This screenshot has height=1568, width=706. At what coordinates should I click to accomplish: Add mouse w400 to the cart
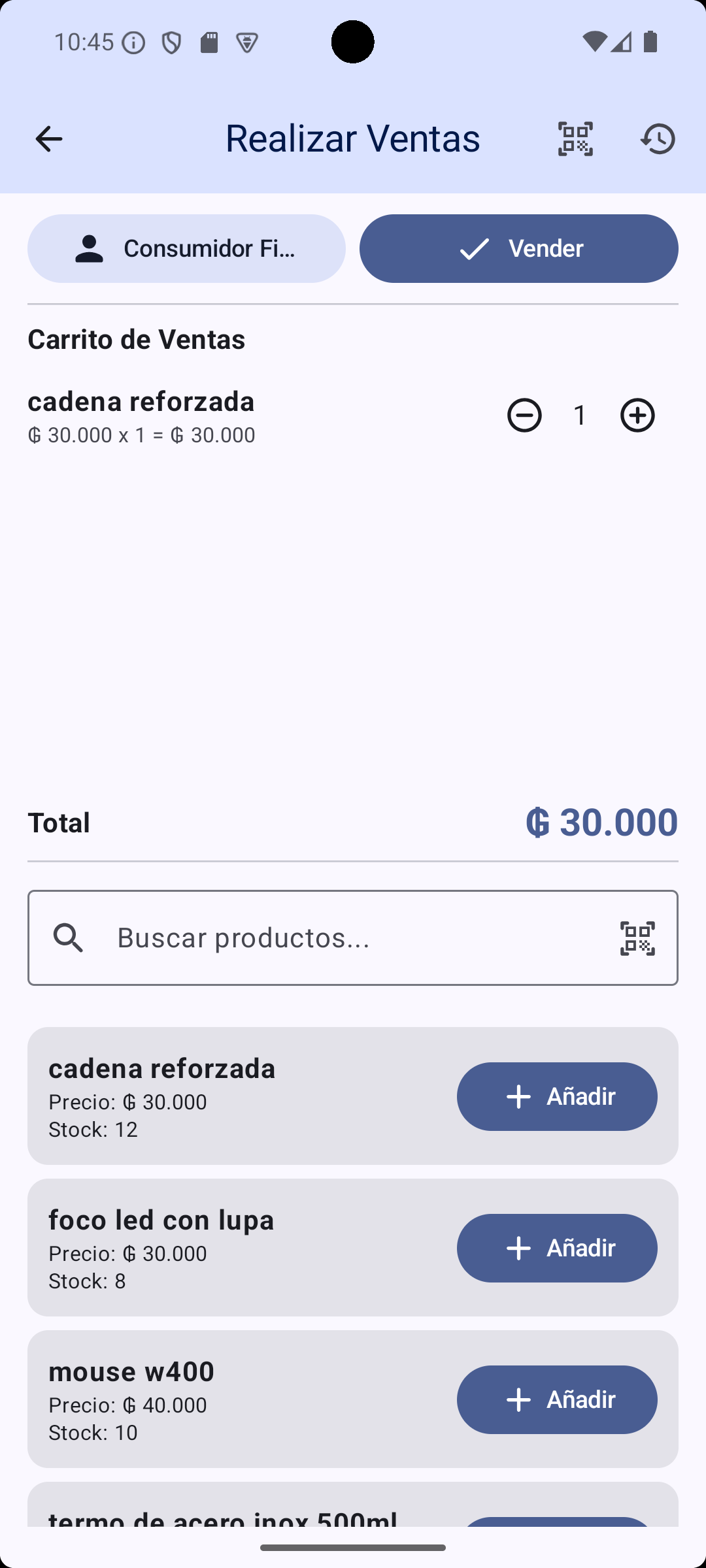(557, 1399)
